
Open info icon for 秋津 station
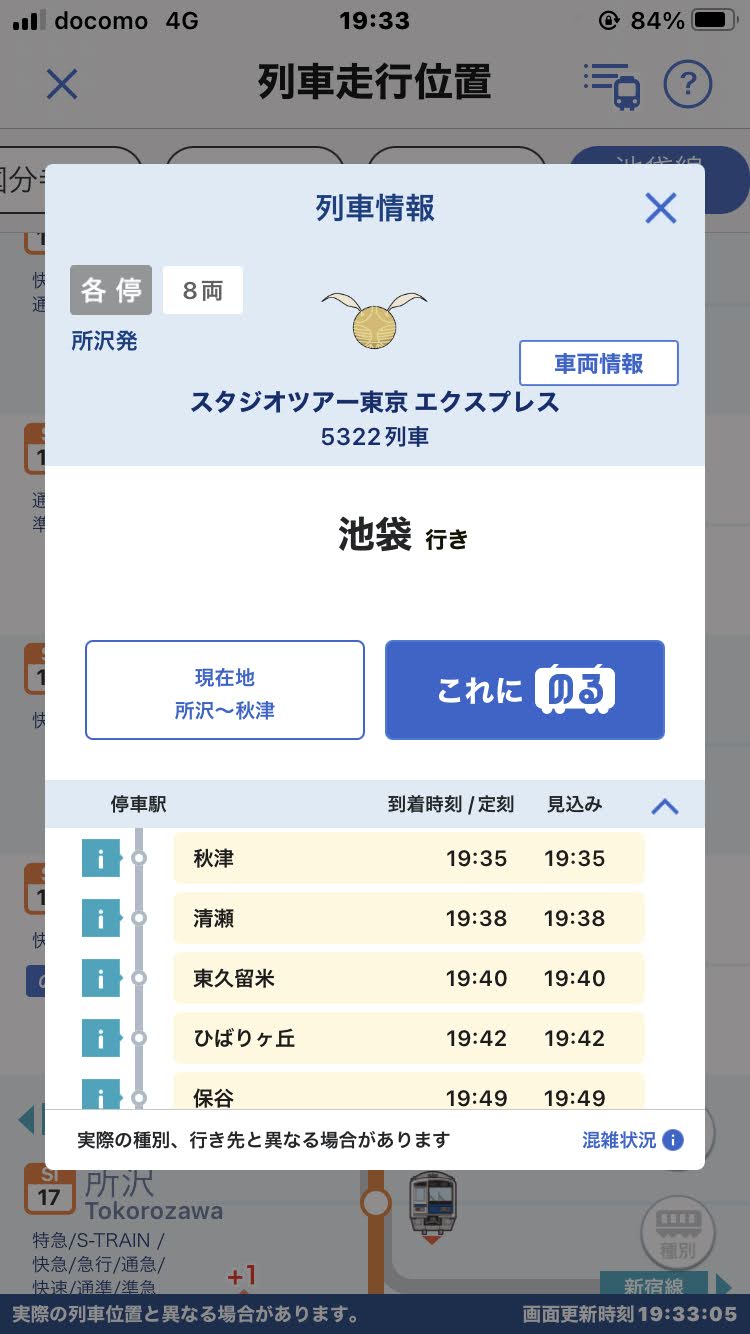100,858
